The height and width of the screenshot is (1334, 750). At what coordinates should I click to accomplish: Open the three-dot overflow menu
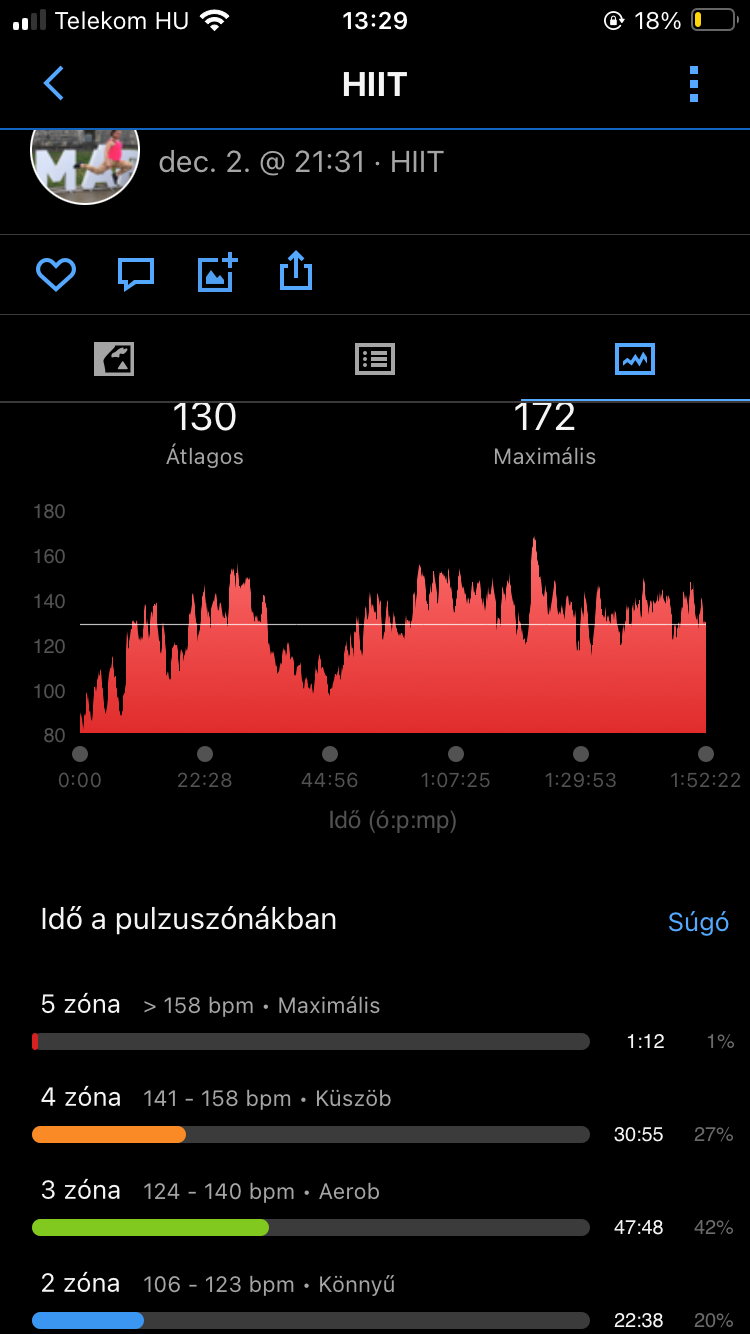pos(694,84)
